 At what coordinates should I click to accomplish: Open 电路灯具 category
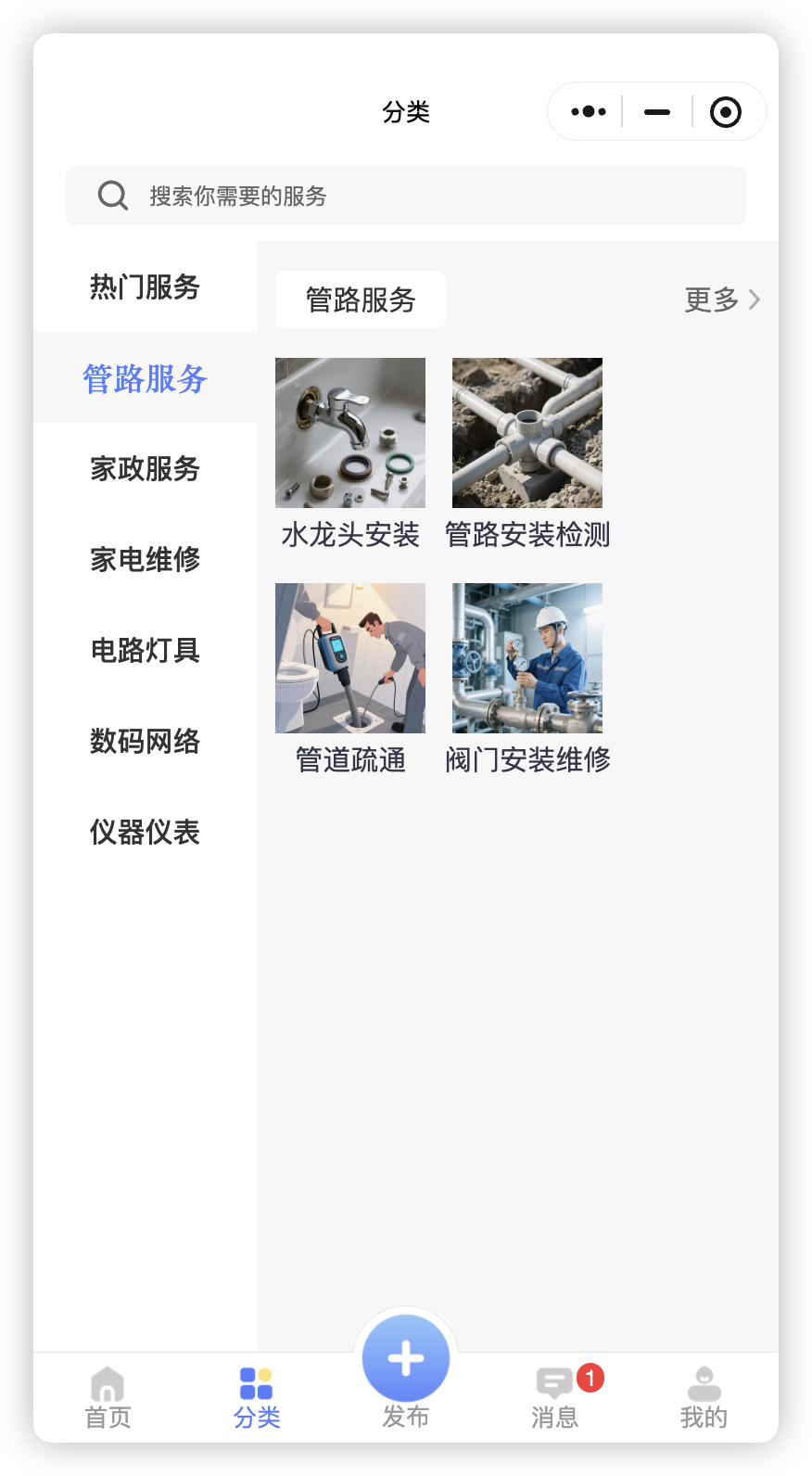tap(145, 651)
